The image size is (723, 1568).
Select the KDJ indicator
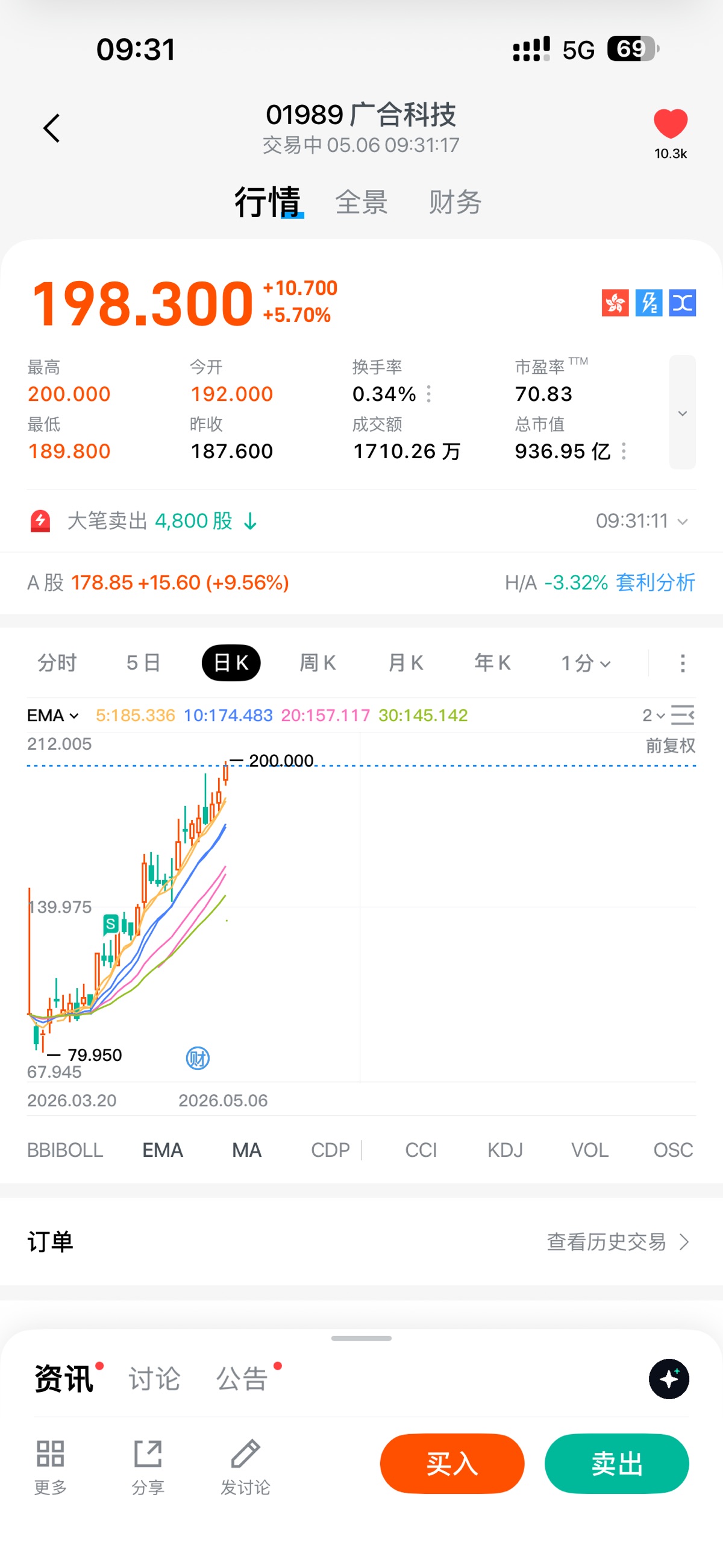[505, 1150]
